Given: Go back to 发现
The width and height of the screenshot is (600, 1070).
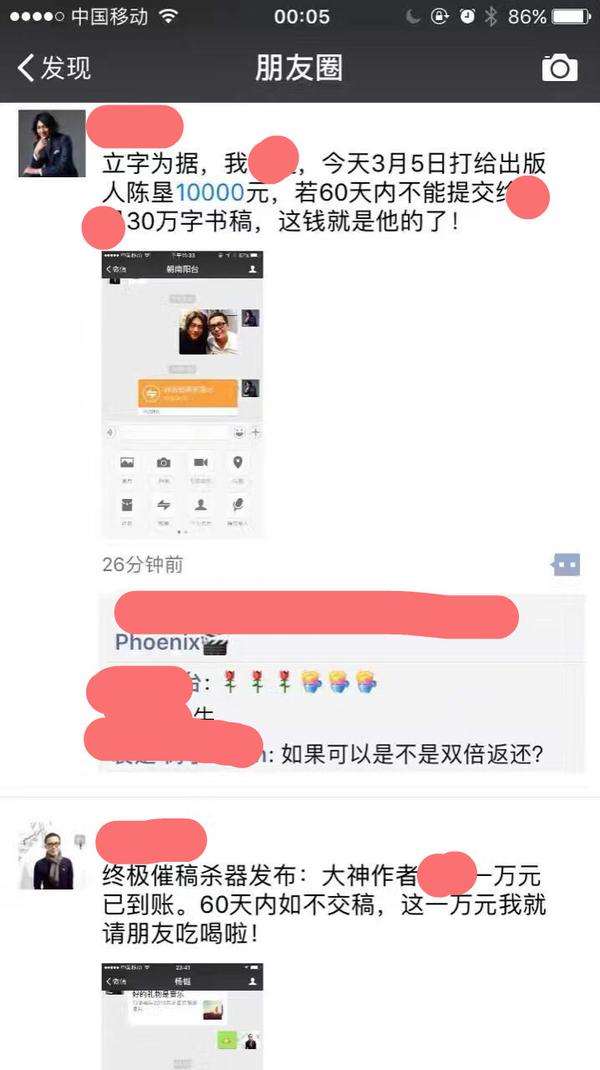Looking at the screenshot, I should pyautogui.click(x=54, y=68).
